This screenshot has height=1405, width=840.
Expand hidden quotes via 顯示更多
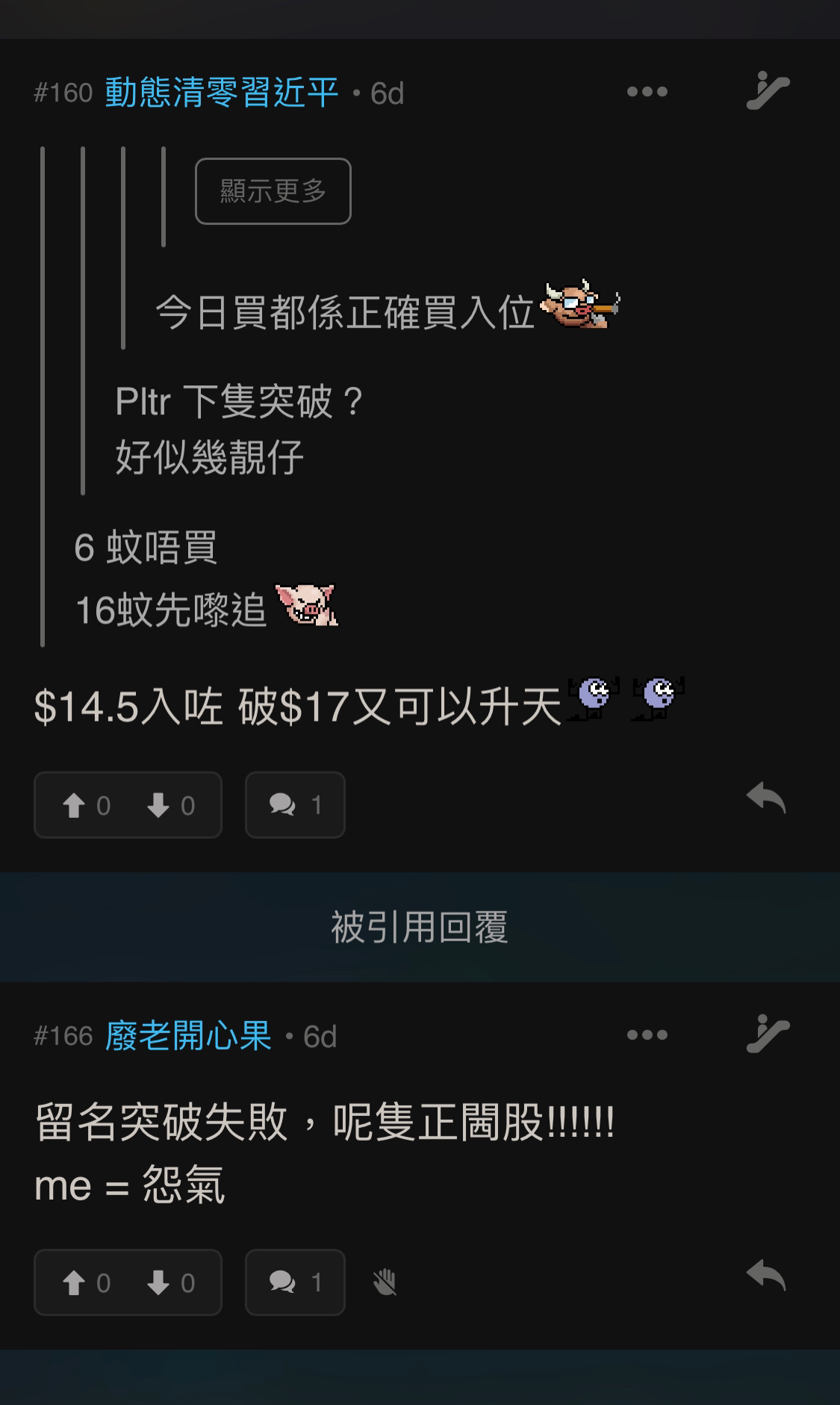272,191
